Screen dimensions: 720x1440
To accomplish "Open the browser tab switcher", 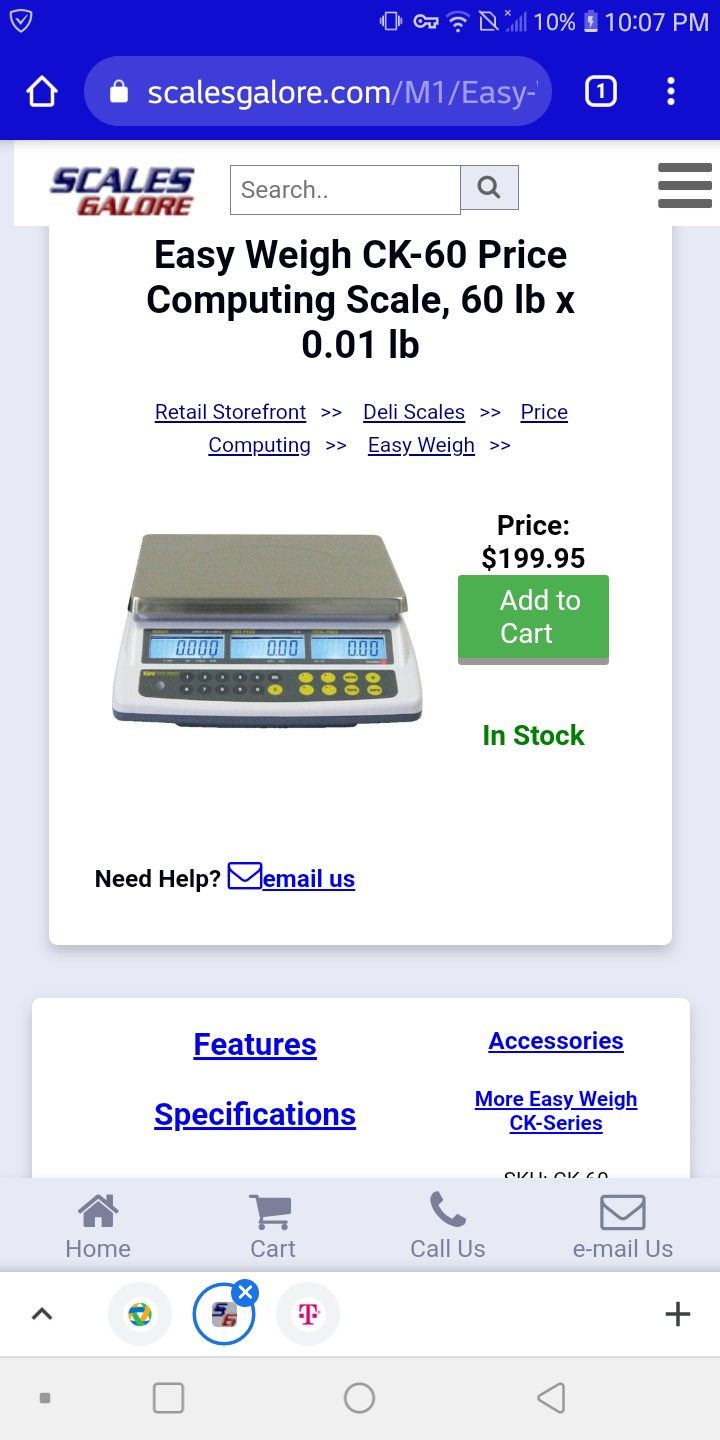I will pyautogui.click(x=600, y=92).
